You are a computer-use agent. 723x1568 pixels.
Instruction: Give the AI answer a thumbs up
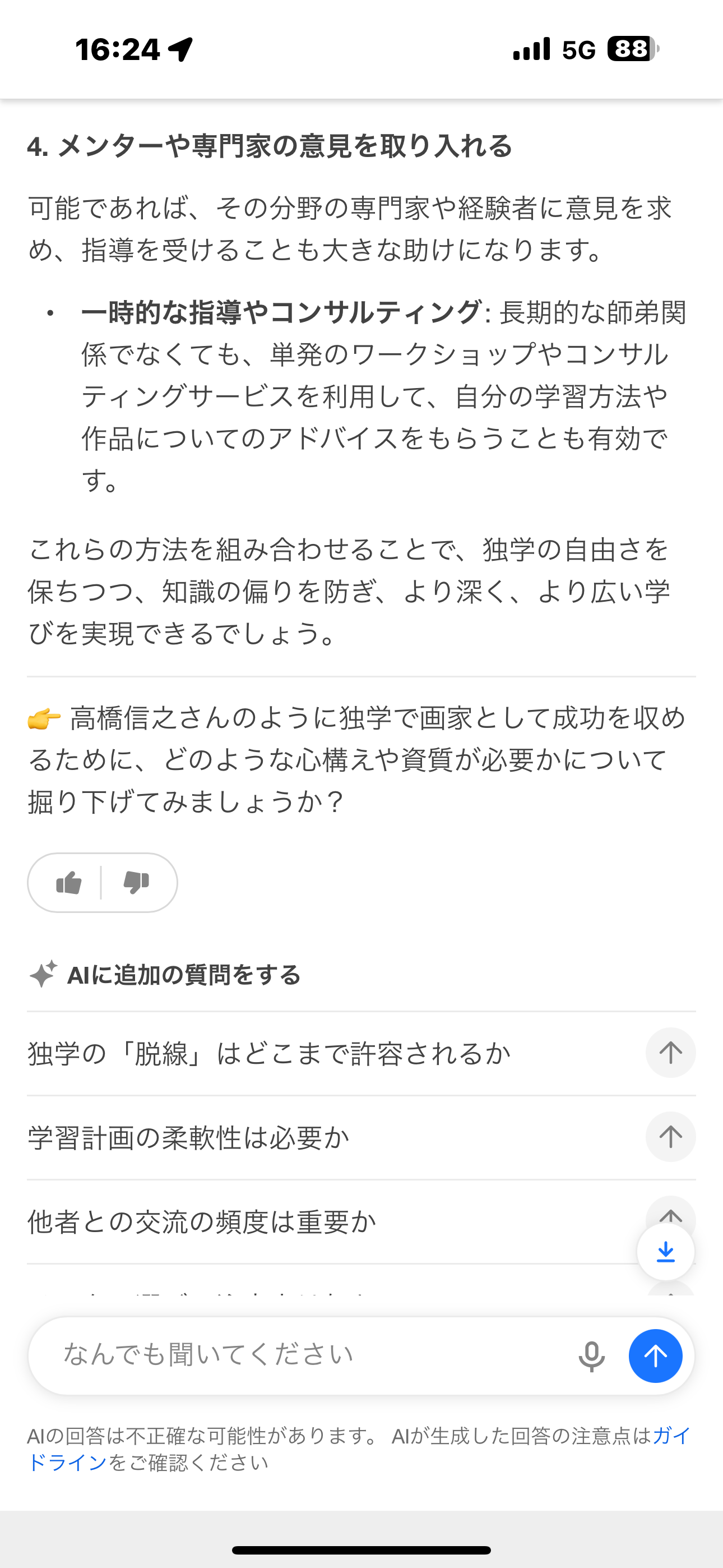[x=69, y=883]
